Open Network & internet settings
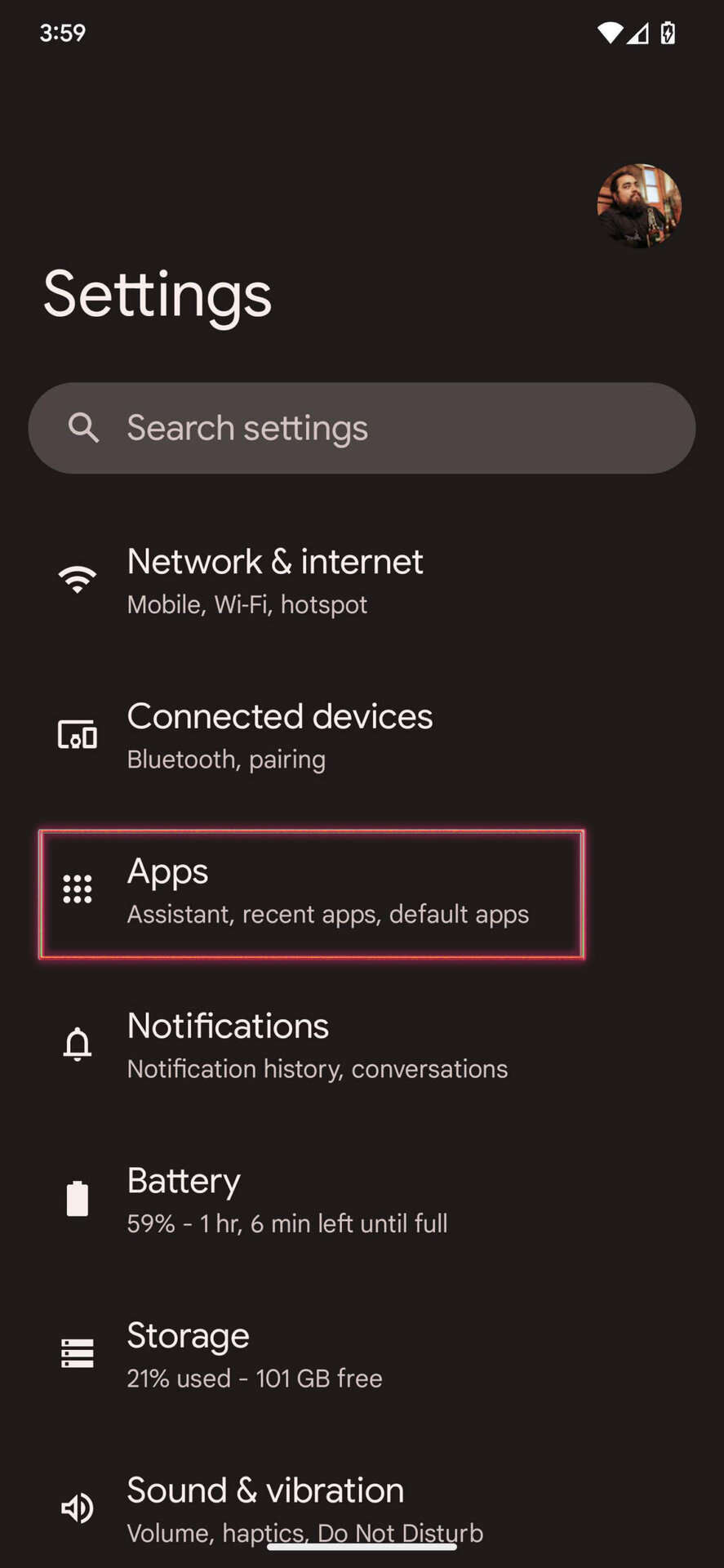The width and height of the screenshot is (724, 1568). click(x=362, y=581)
